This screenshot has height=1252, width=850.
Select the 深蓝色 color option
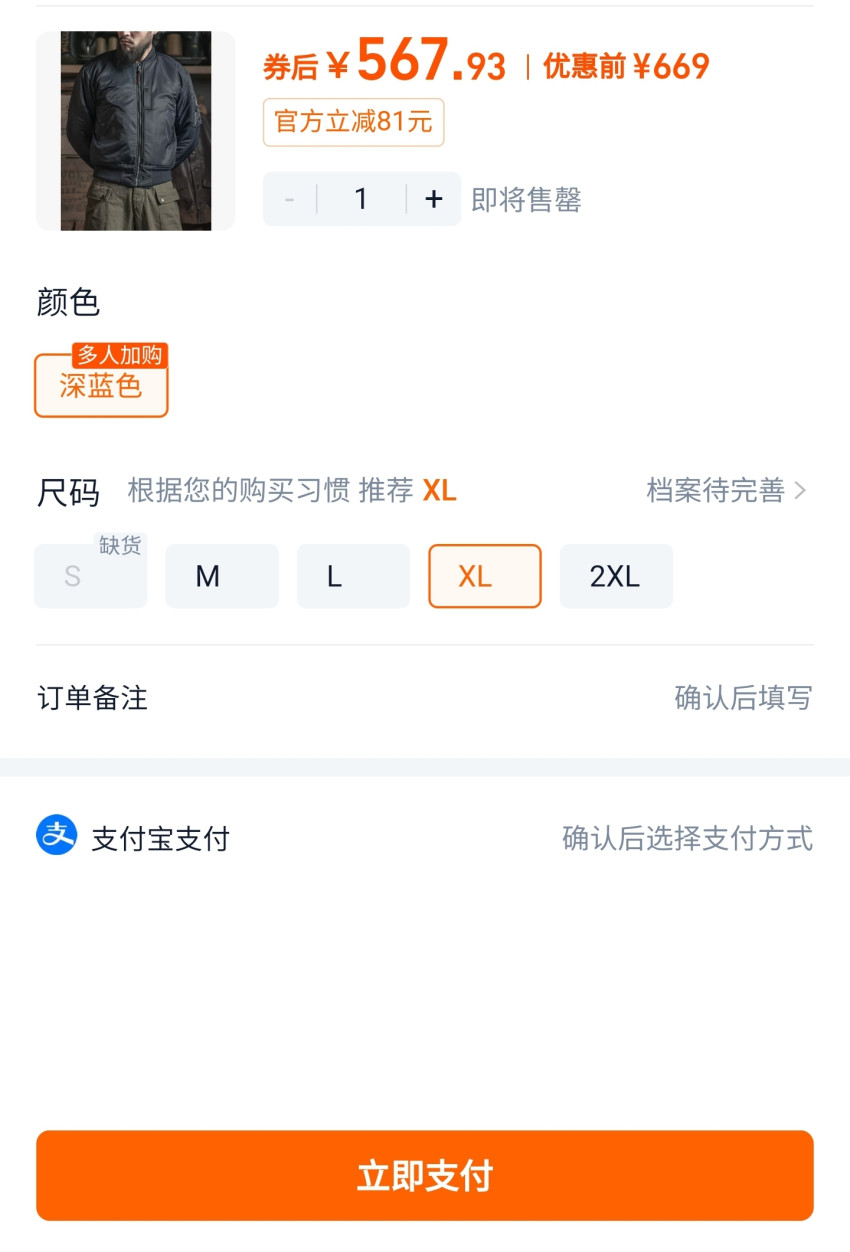101,386
